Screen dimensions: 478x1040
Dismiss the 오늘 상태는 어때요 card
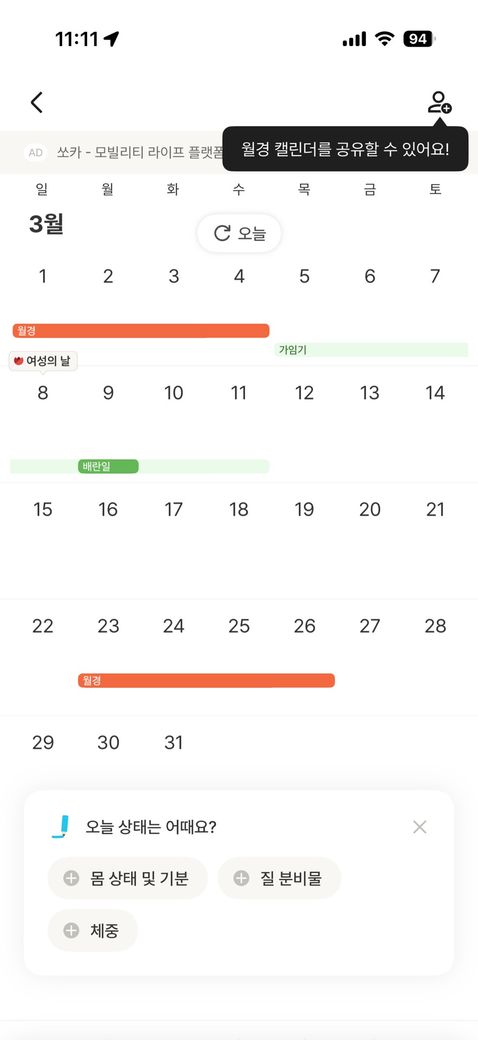tap(420, 827)
